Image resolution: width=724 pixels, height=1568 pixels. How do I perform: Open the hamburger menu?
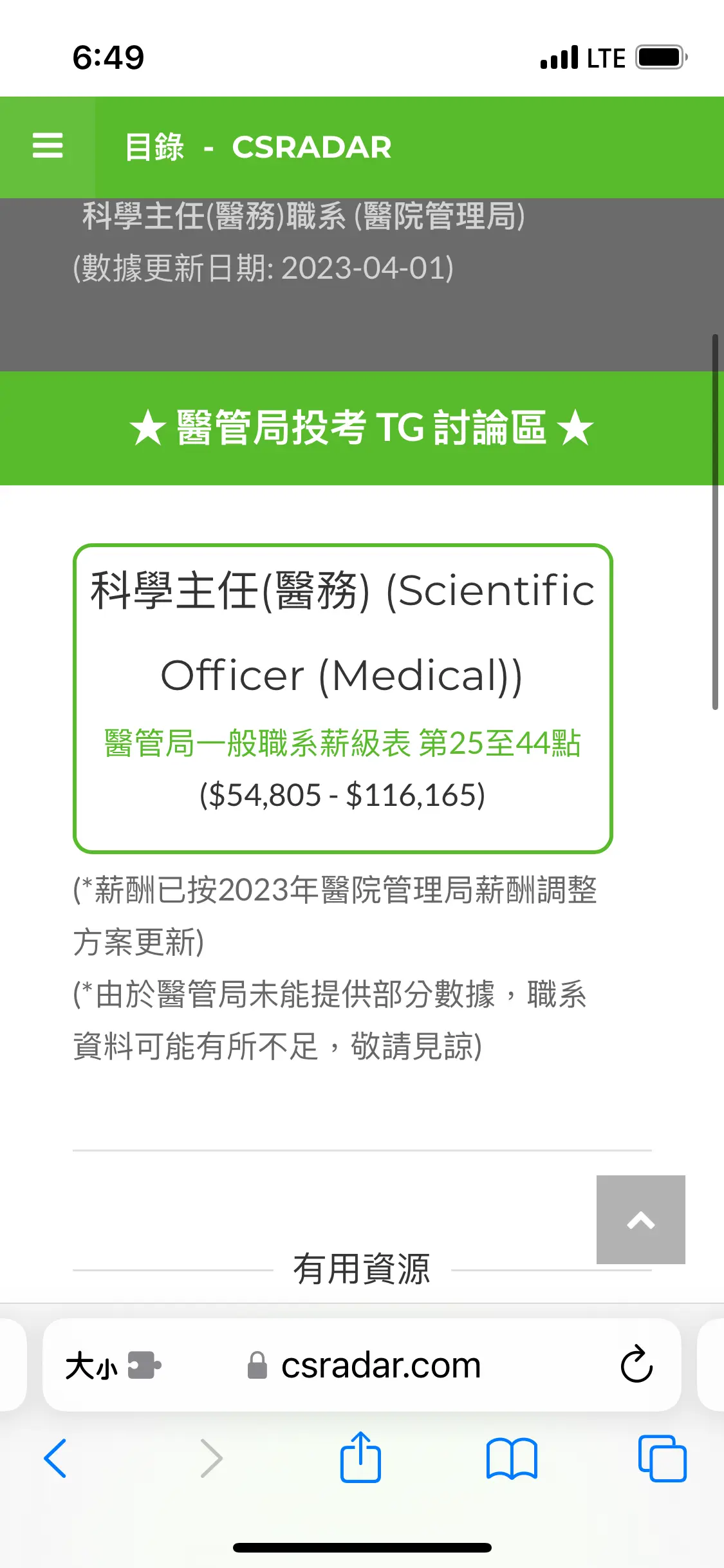pyautogui.click(x=48, y=146)
